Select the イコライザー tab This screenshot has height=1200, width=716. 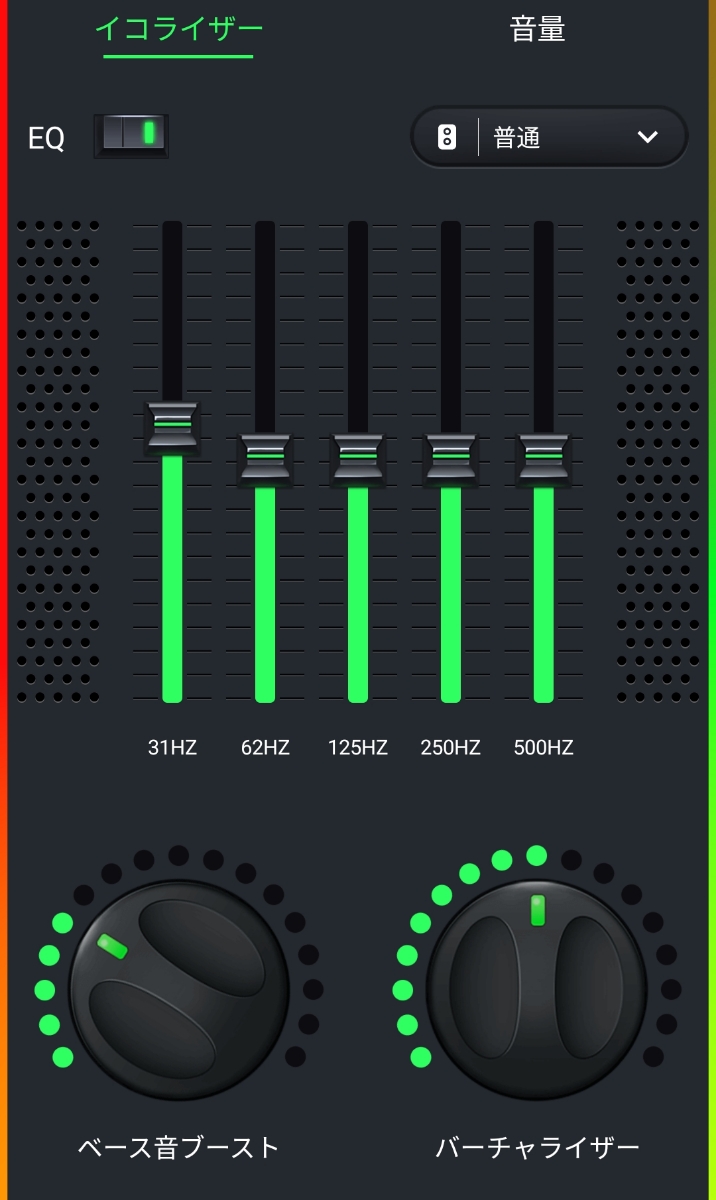tap(179, 30)
